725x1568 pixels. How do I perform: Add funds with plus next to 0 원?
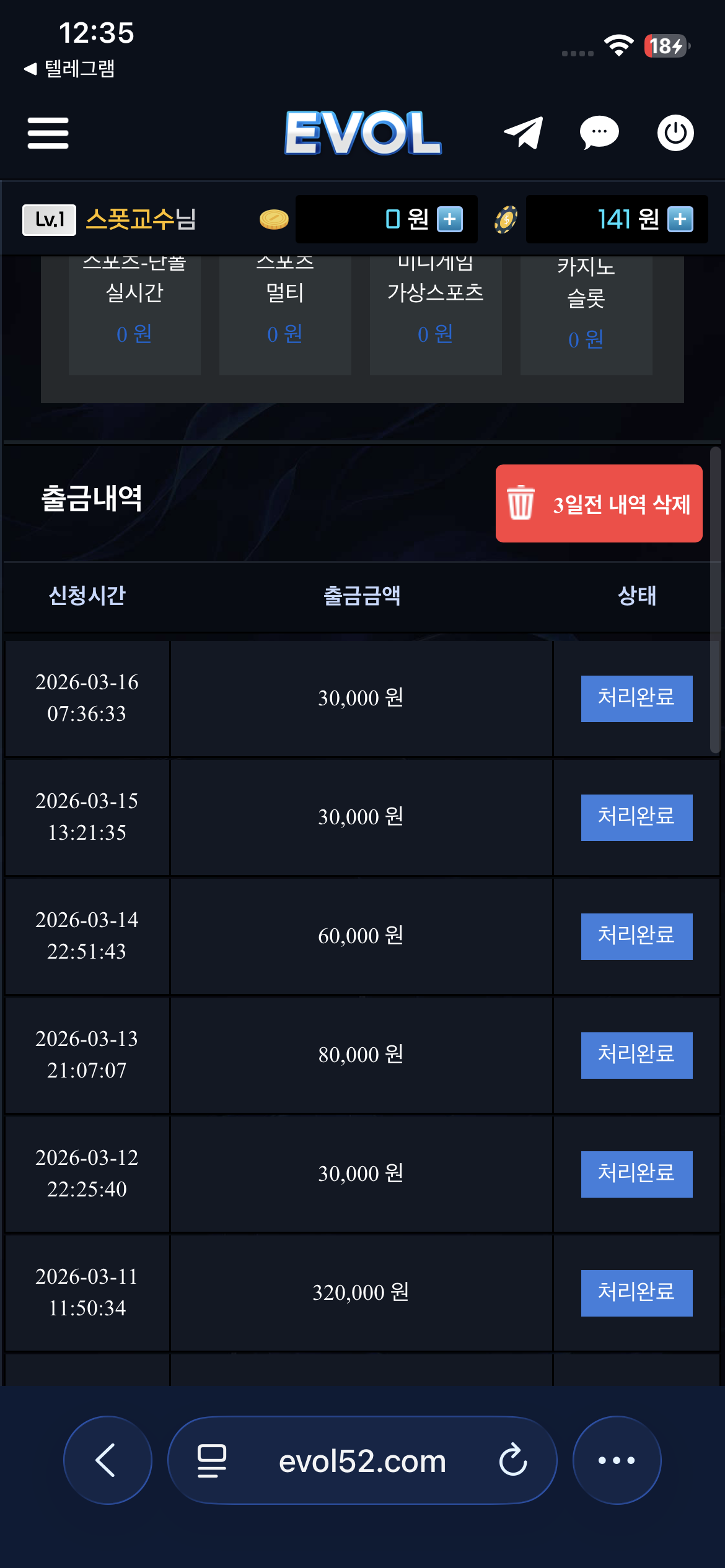pos(450,219)
